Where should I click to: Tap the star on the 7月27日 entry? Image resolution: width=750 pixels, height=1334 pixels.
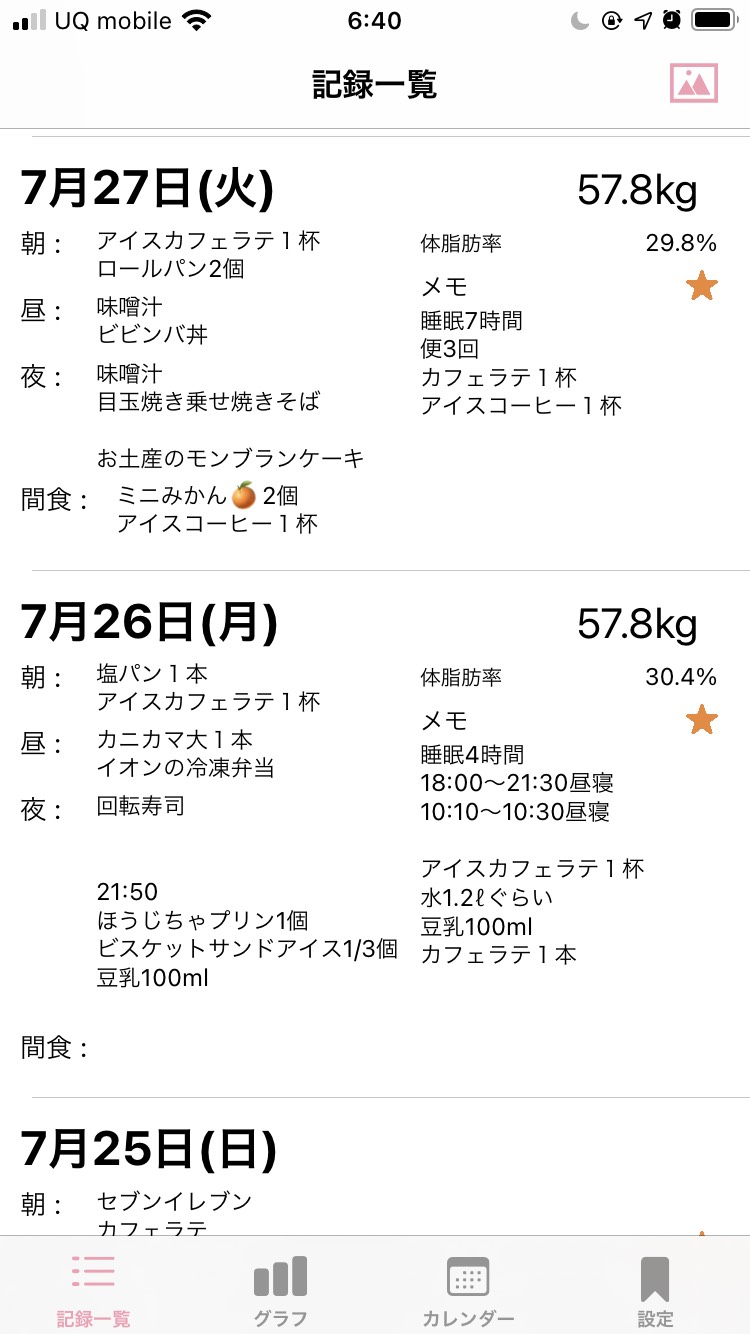pyautogui.click(x=702, y=287)
